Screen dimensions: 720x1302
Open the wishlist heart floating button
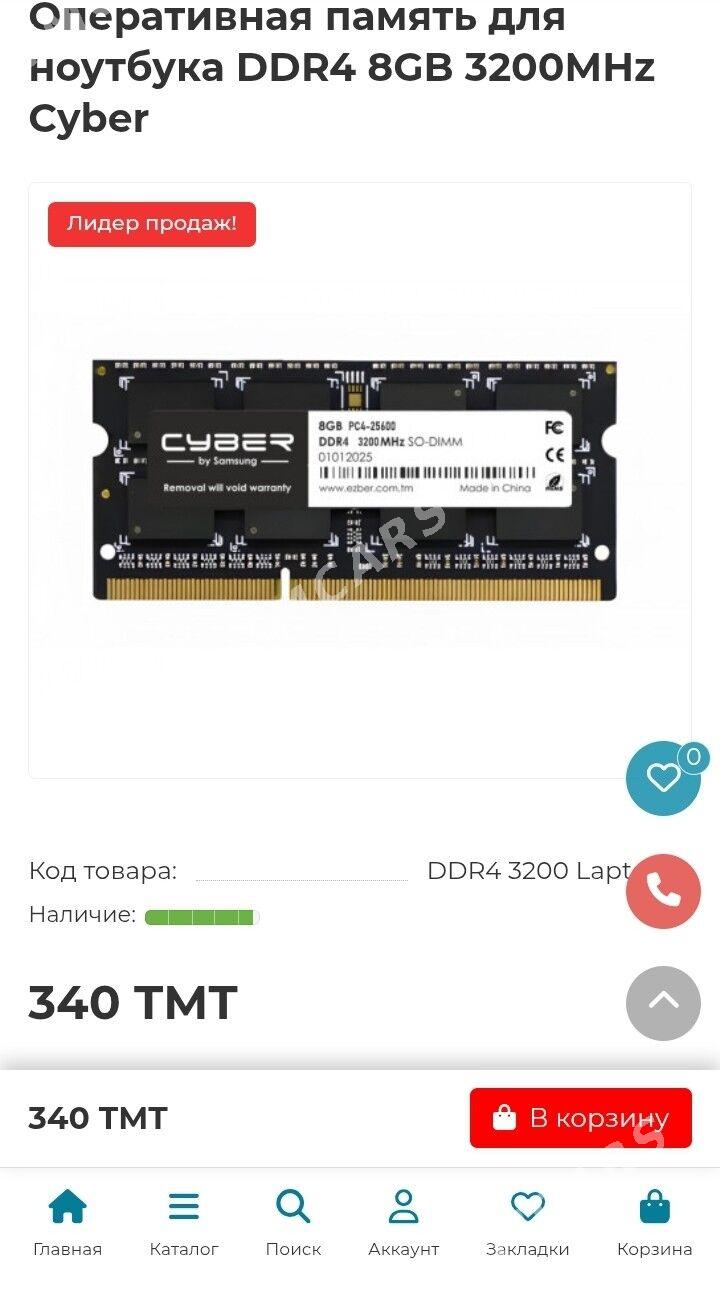pyautogui.click(x=664, y=778)
